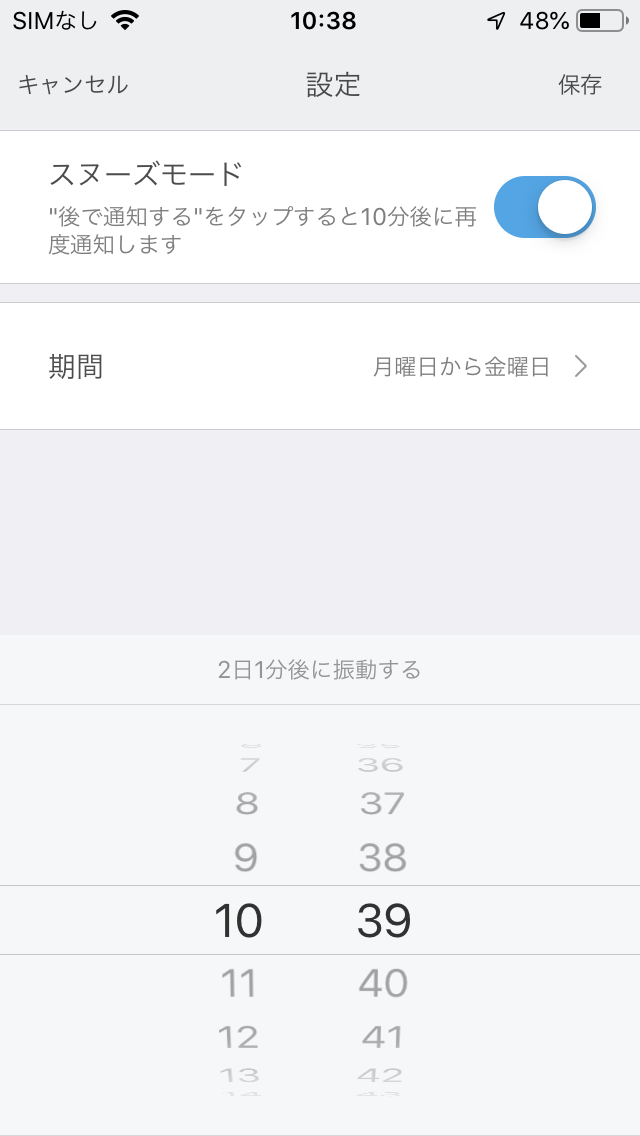
Task: Select hour 11 in the picker
Action: [x=239, y=983]
